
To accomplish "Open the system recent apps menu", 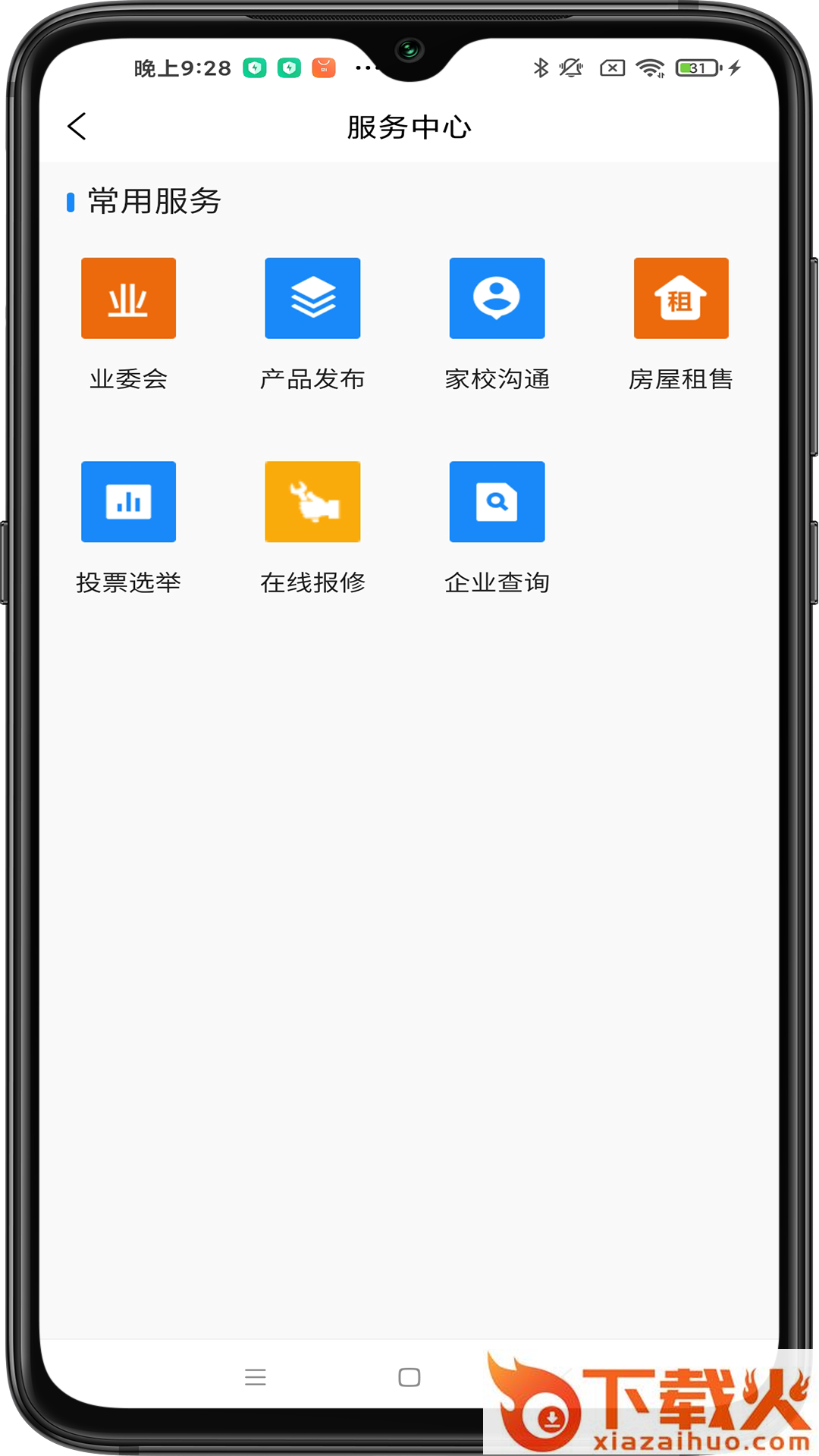I will [x=256, y=1377].
